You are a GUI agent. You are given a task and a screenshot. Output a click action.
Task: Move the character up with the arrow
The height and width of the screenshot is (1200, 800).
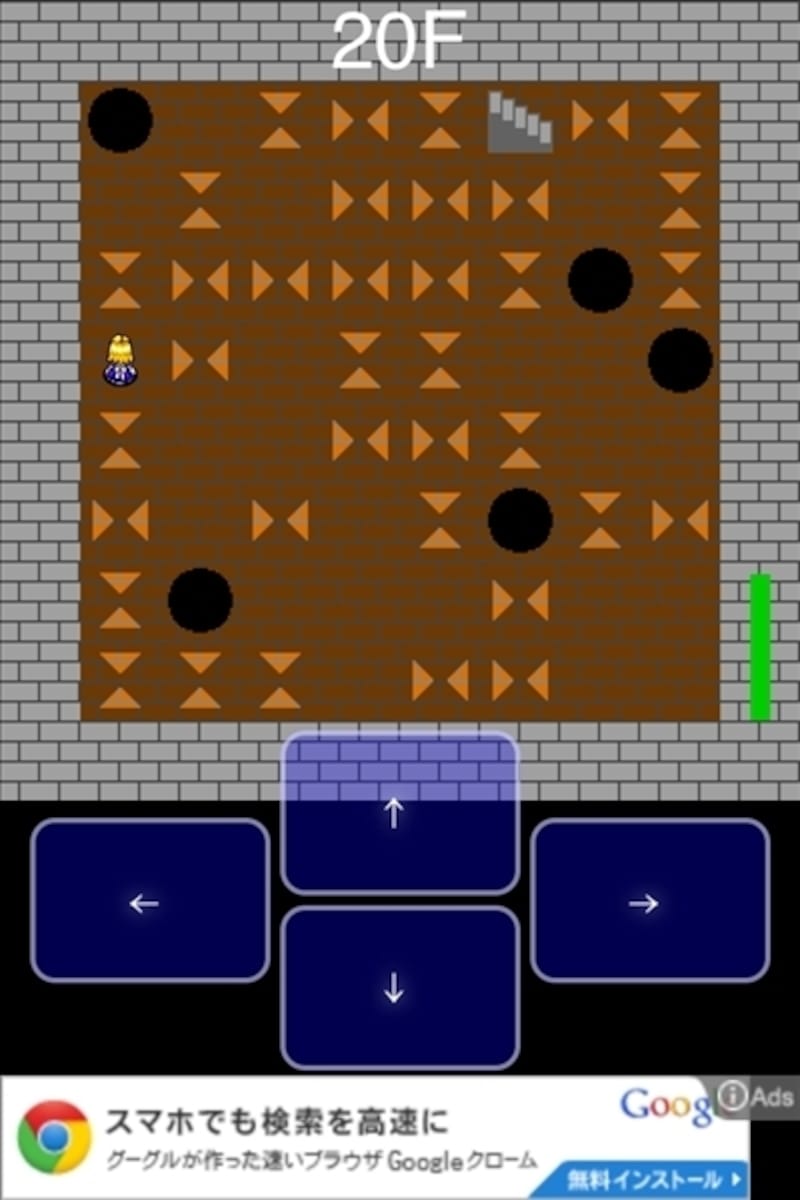[x=399, y=813]
